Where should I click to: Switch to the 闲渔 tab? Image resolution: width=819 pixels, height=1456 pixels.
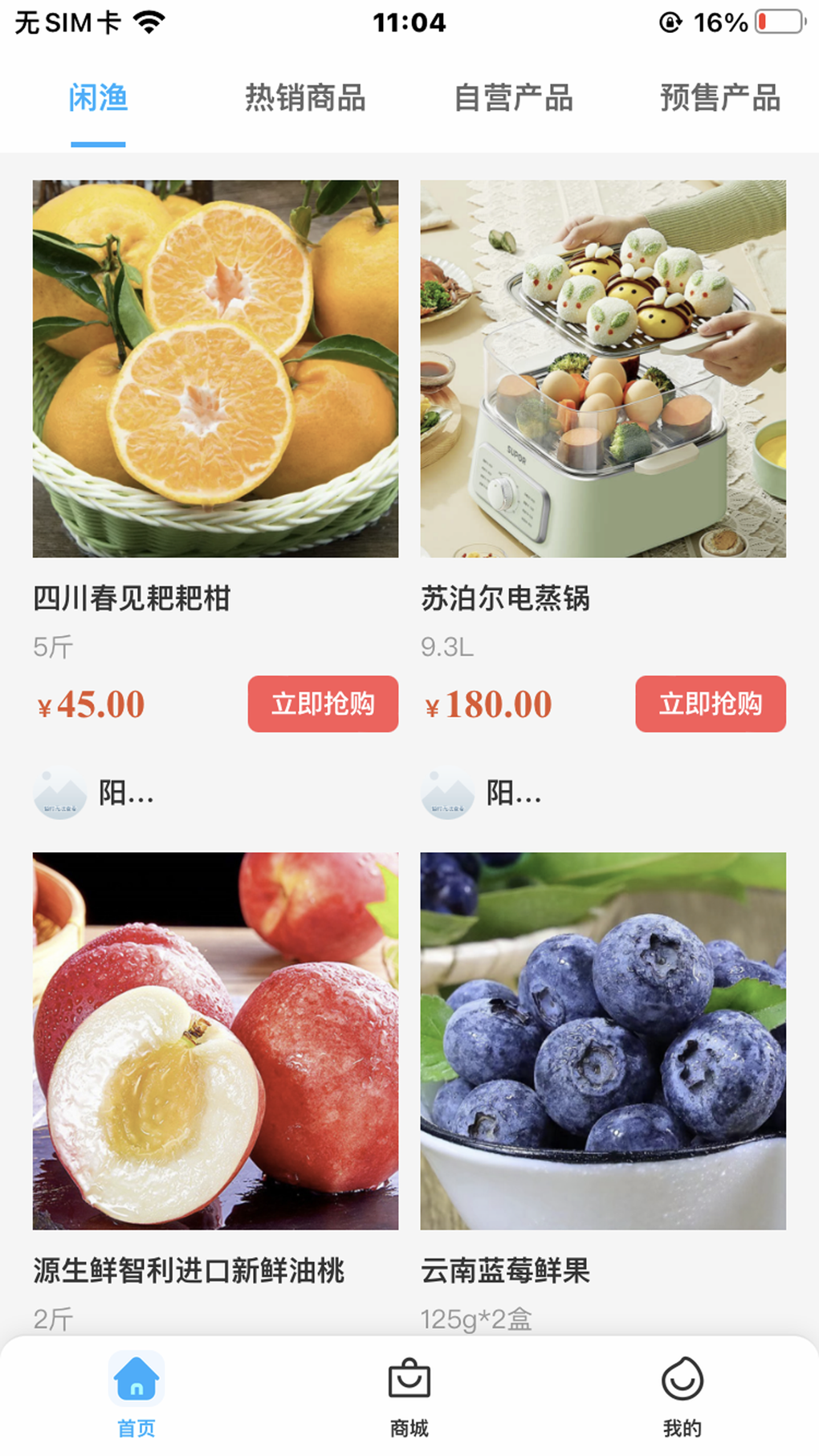[98, 99]
